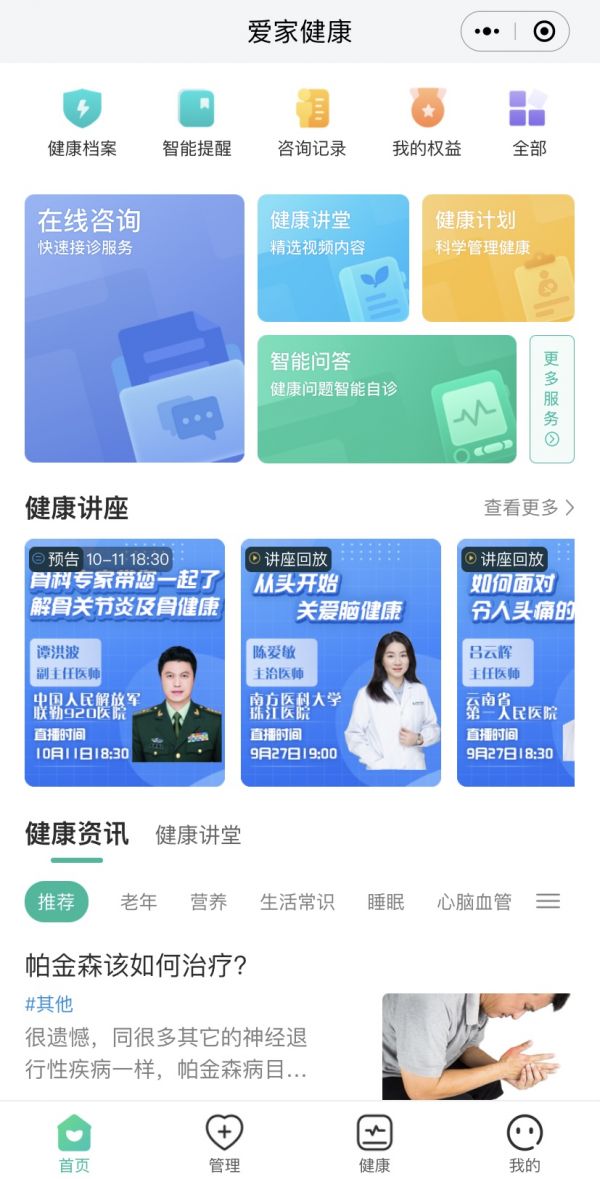Viewport: 600px width, 1179px height.
Task: Close the mini program with circle icon
Action: tap(544, 32)
